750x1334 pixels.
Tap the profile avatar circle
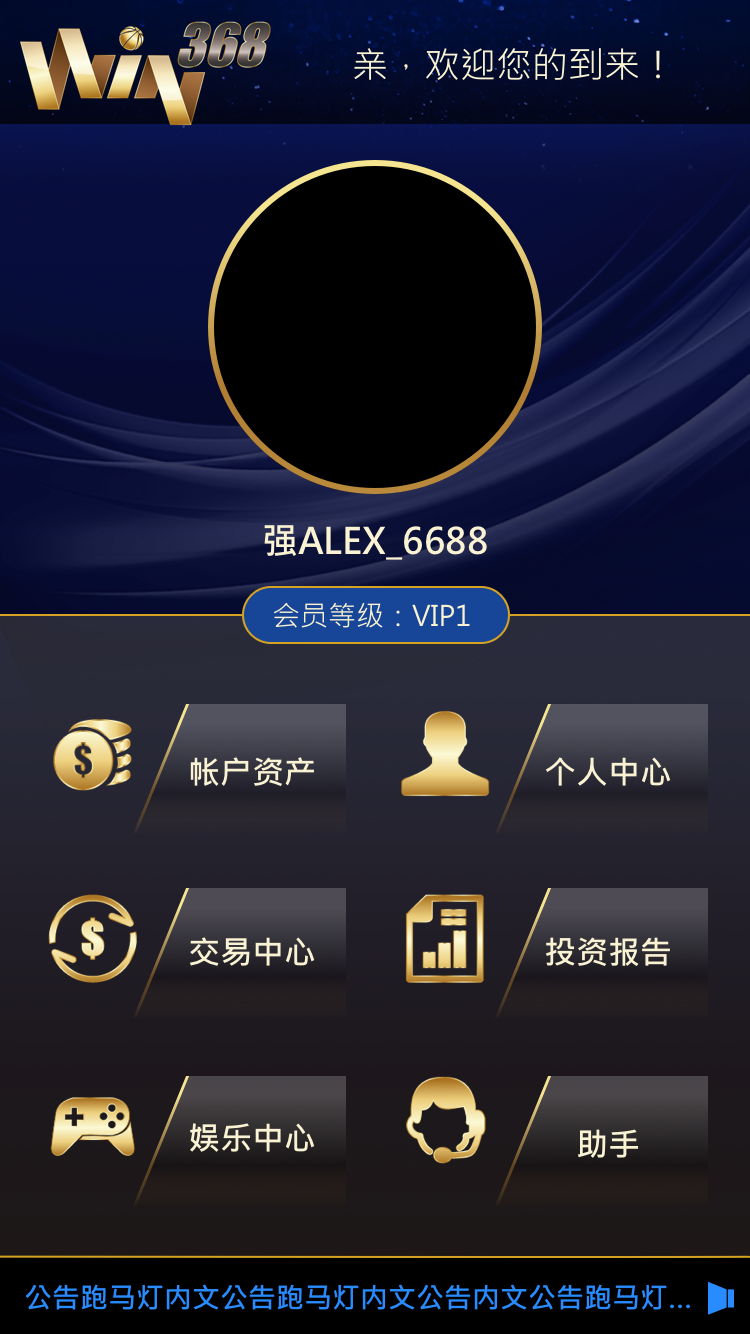pyautogui.click(x=375, y=327)
